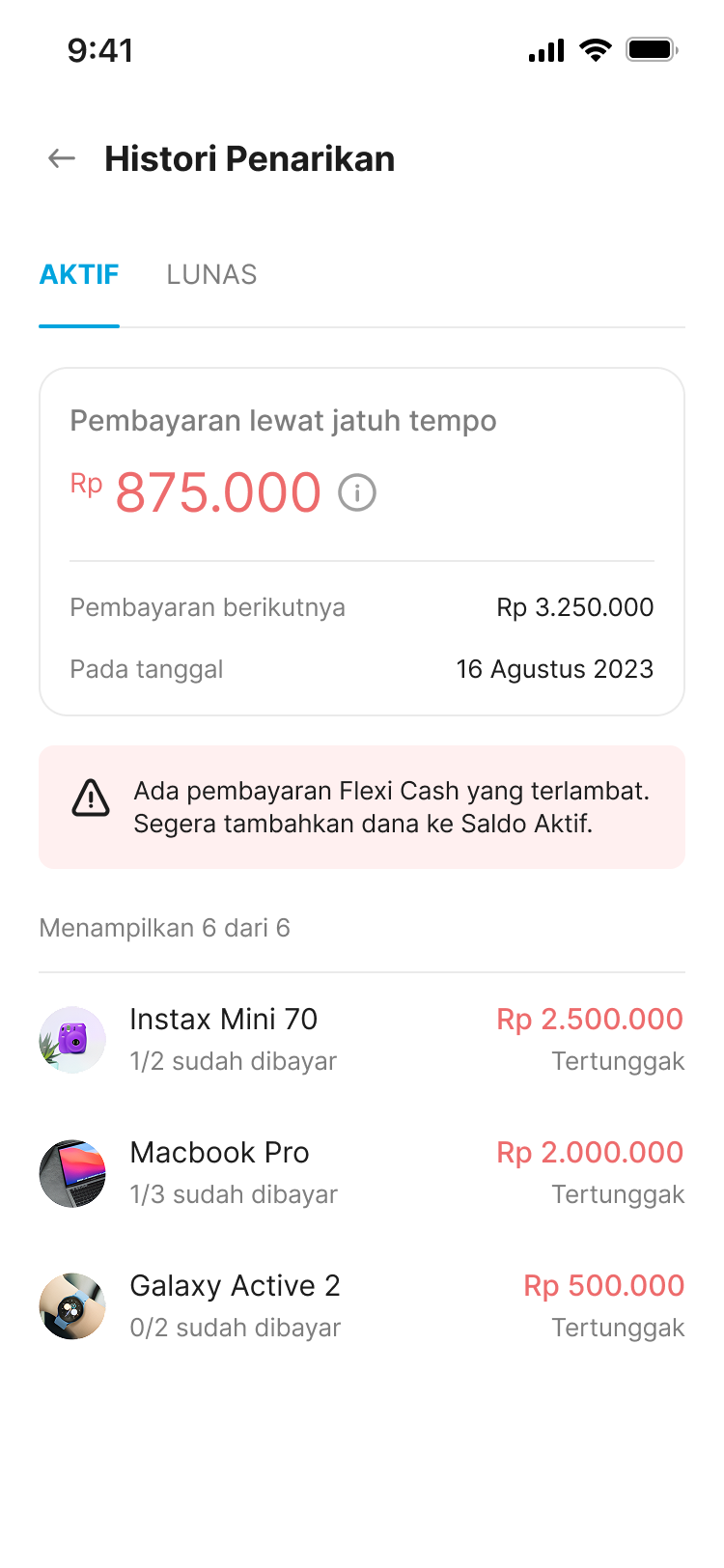Select the AKTIF tab

tap(78, 275)
